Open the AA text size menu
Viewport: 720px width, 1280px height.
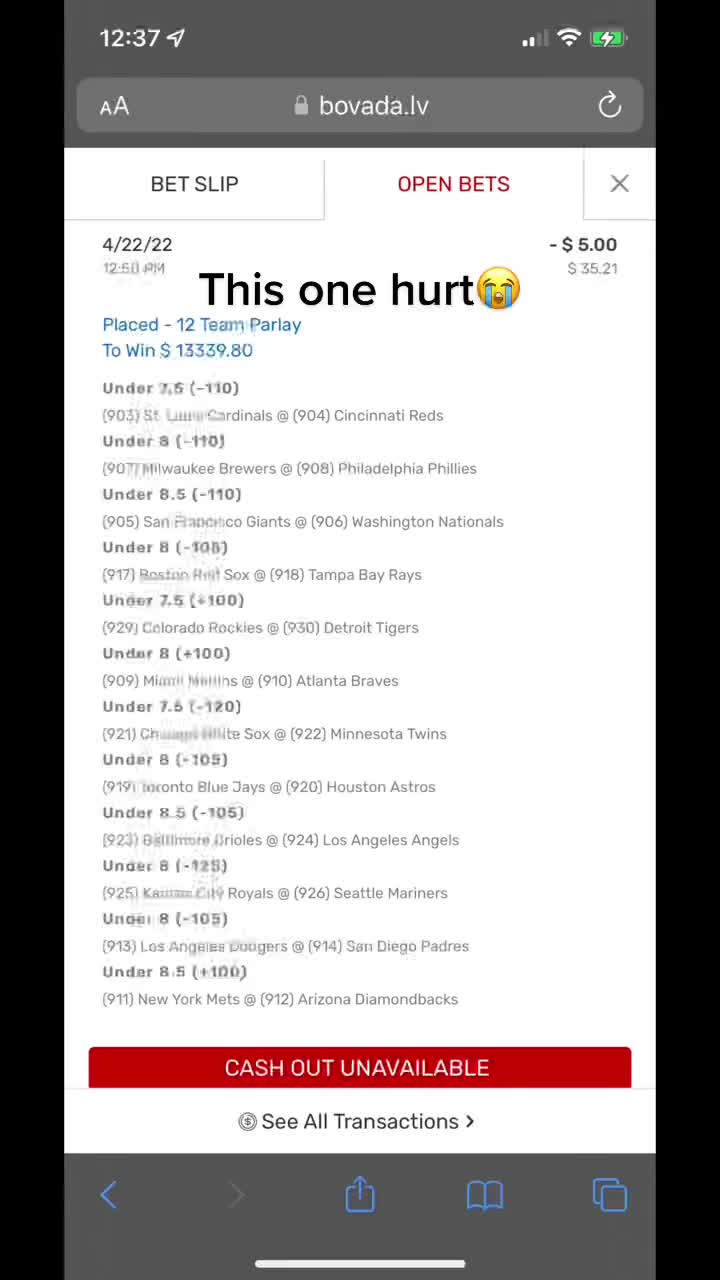point(115,106)
